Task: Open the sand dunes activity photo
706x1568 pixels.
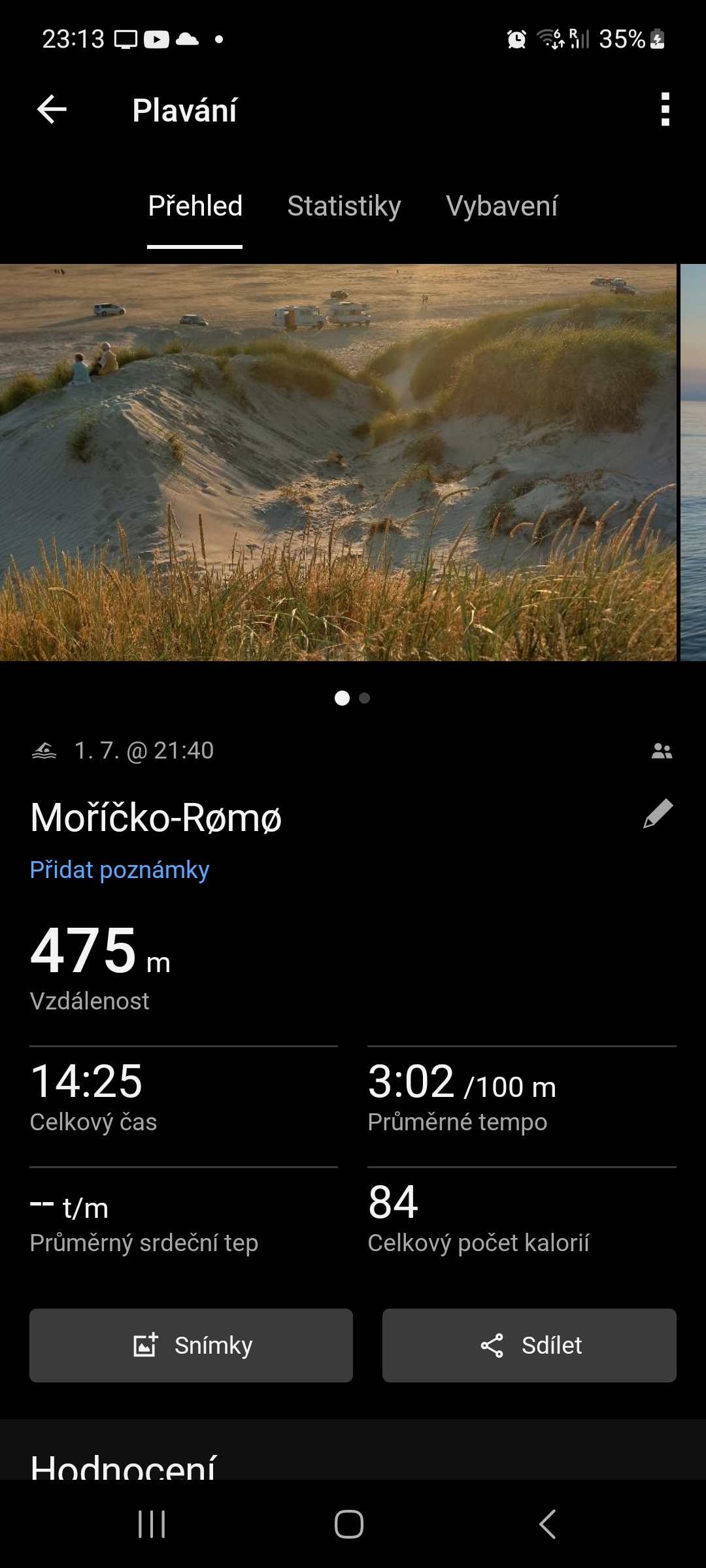Action: (x=337, y=462)
